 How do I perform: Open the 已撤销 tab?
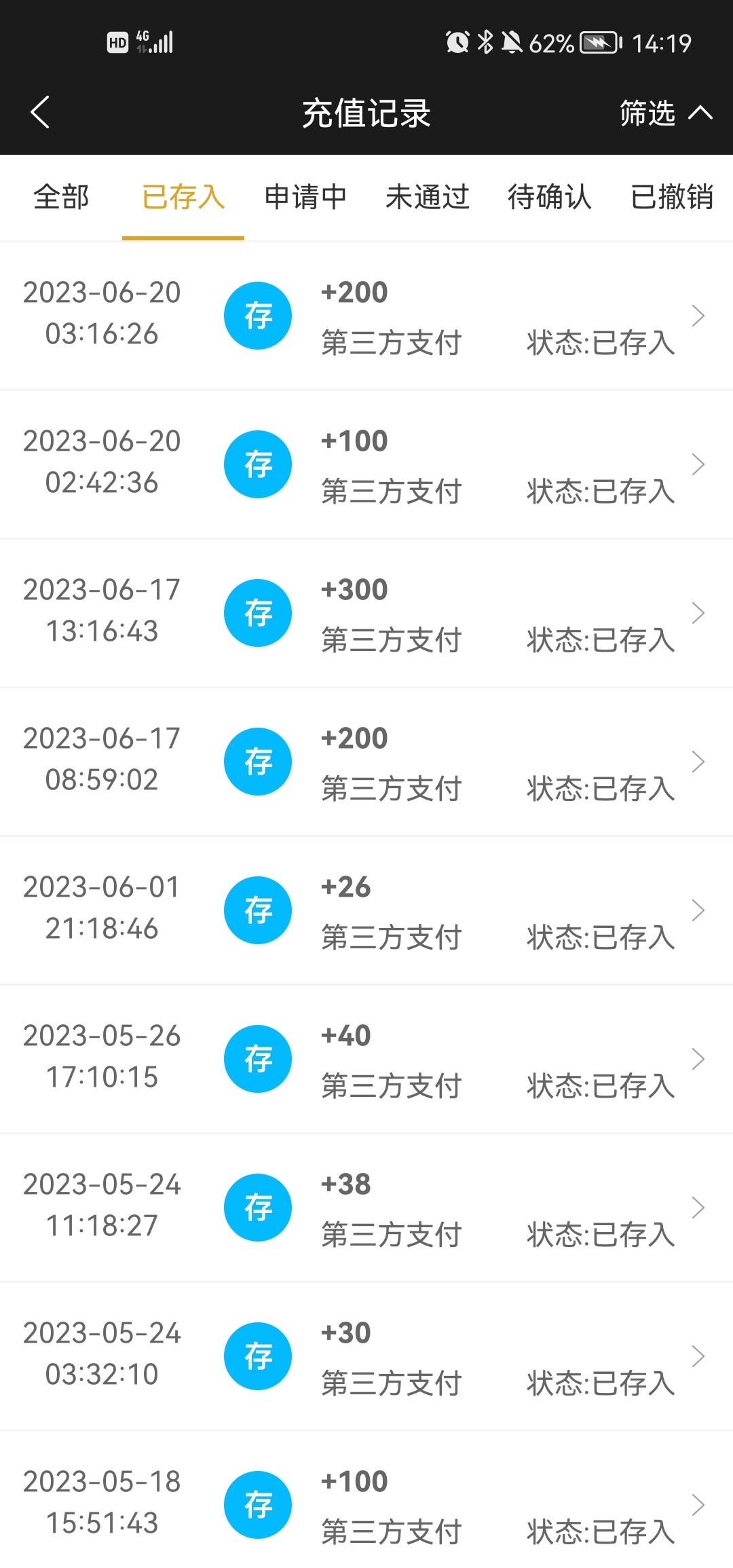[x=672, y=198]
